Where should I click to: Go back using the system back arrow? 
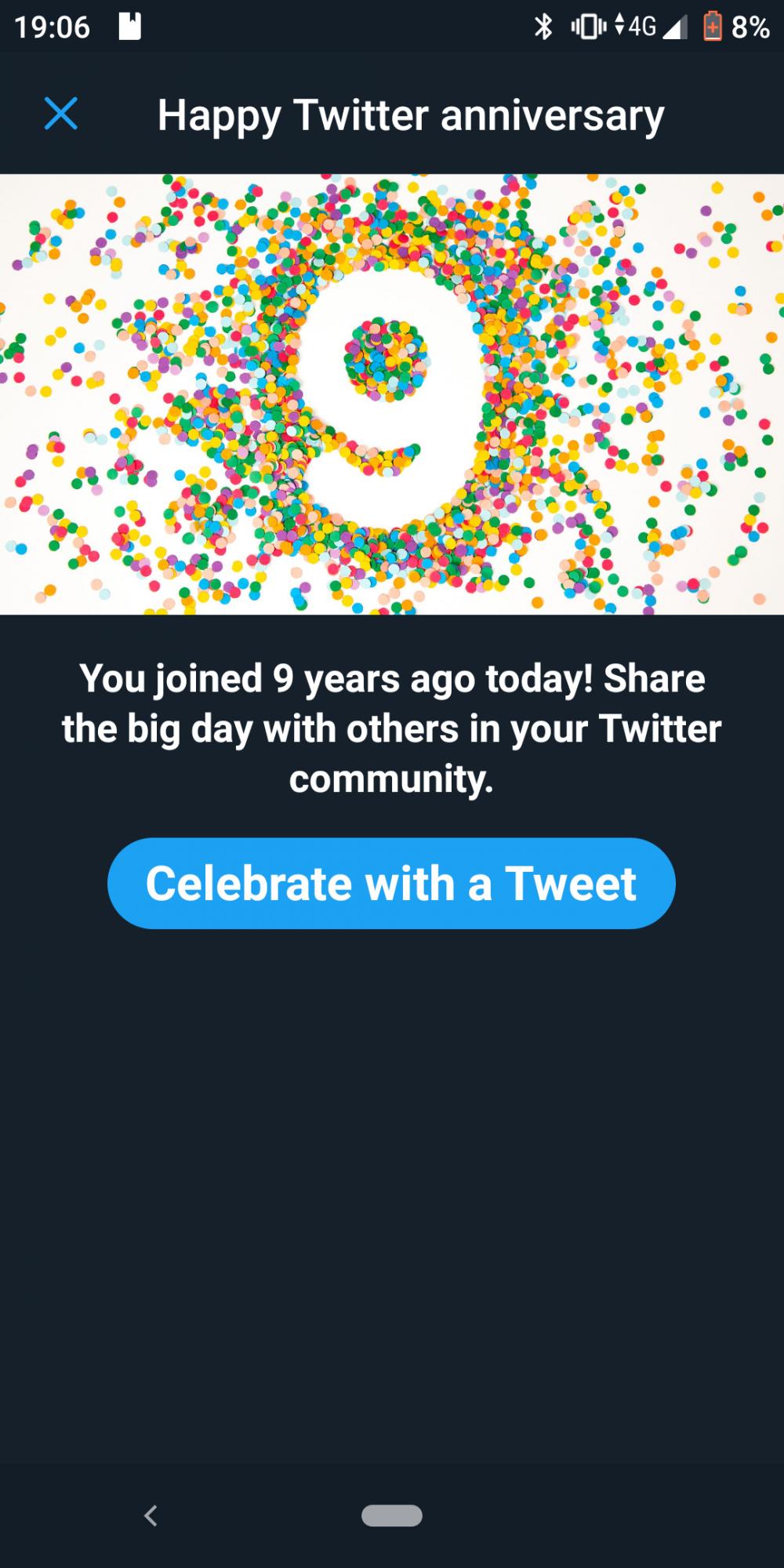[x=151, y=1515]
